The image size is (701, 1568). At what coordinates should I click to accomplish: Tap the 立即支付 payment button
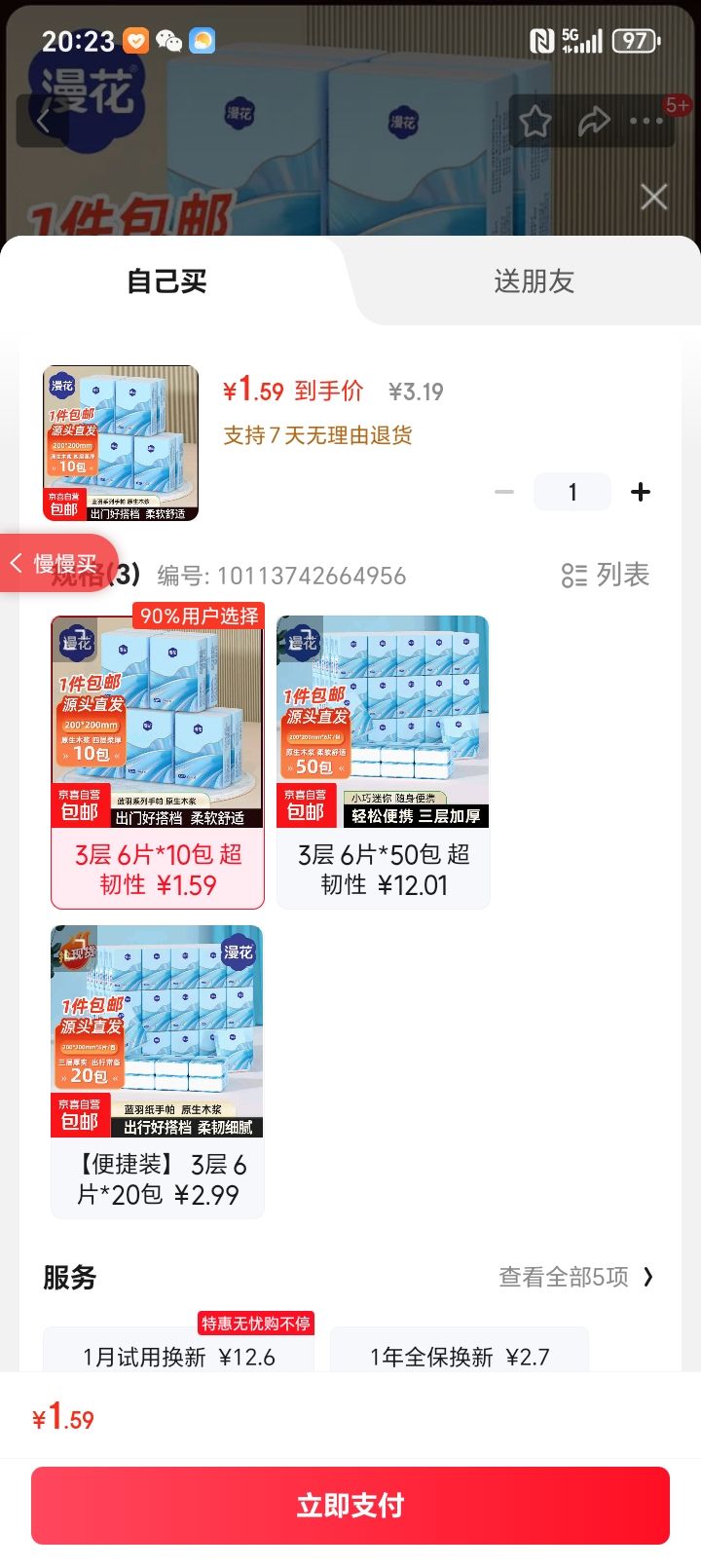coord(350,1506)
